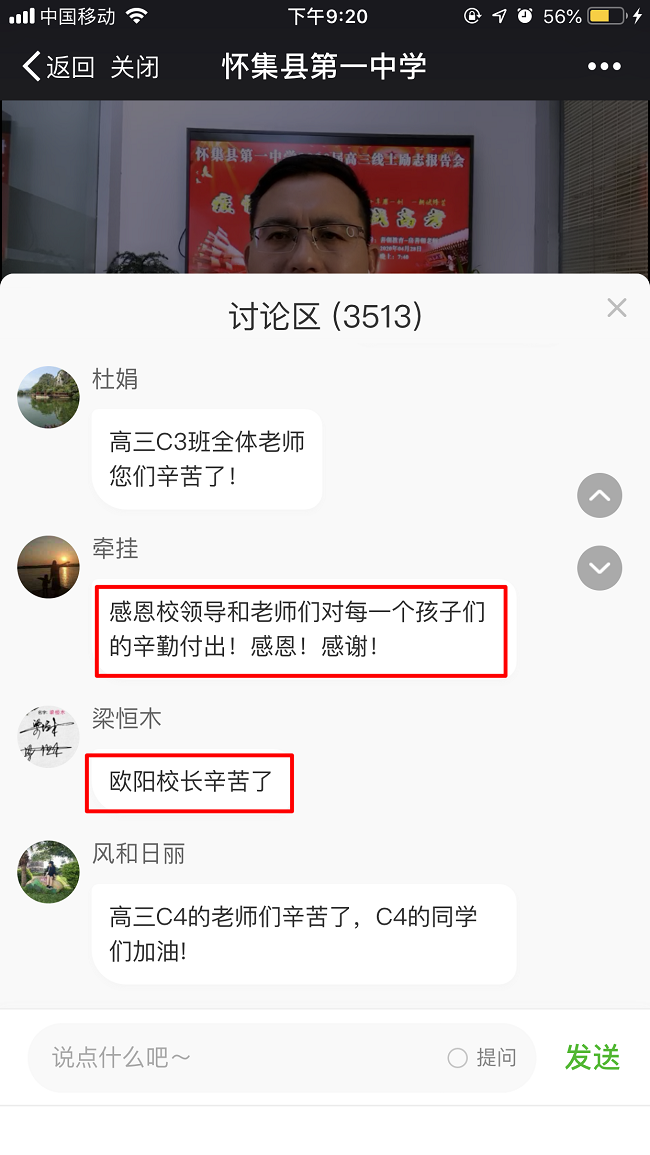Open the three-dot overflow menu
This screenshot has height=1155, width=650.
point(604,67)
